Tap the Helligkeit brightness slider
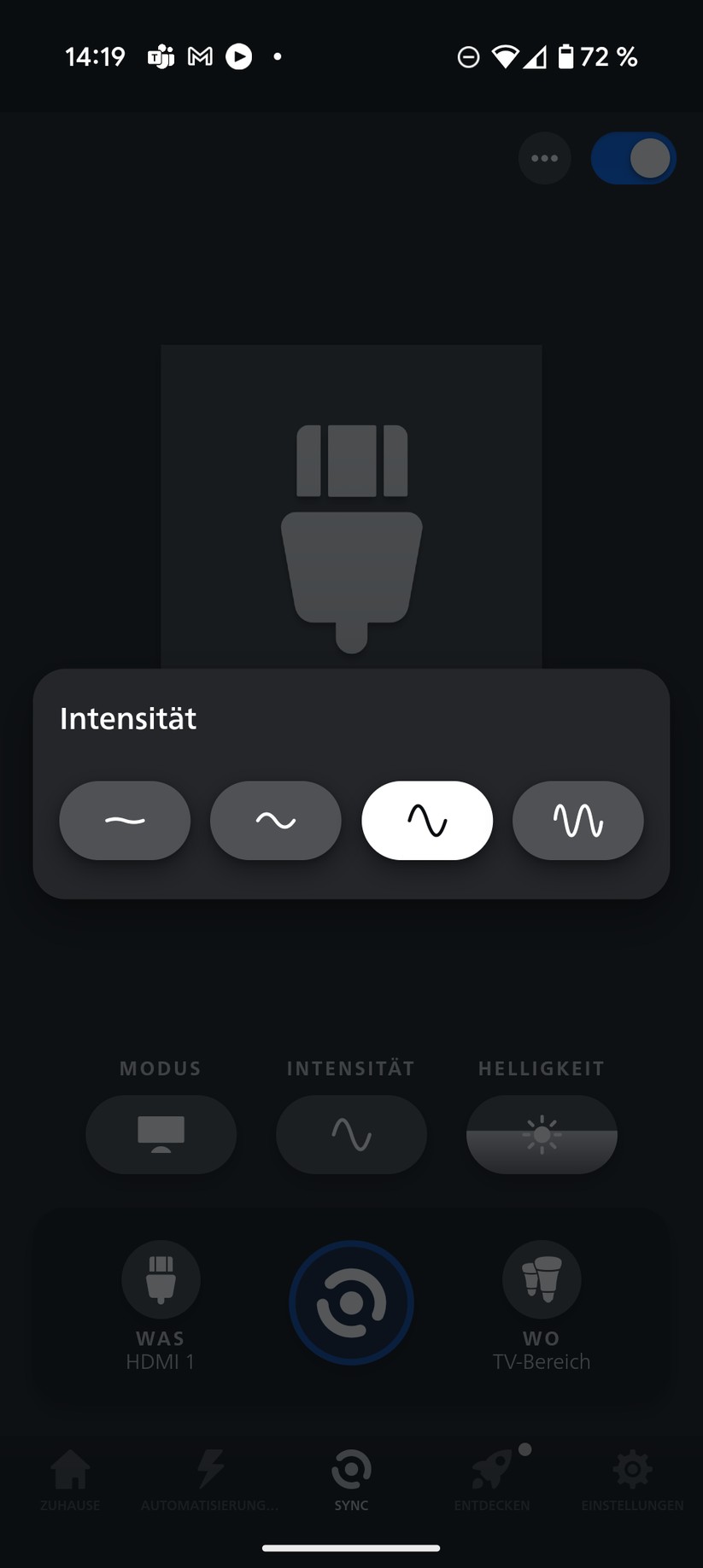The image size is (703, 1568). click(x=542, y=1134)
